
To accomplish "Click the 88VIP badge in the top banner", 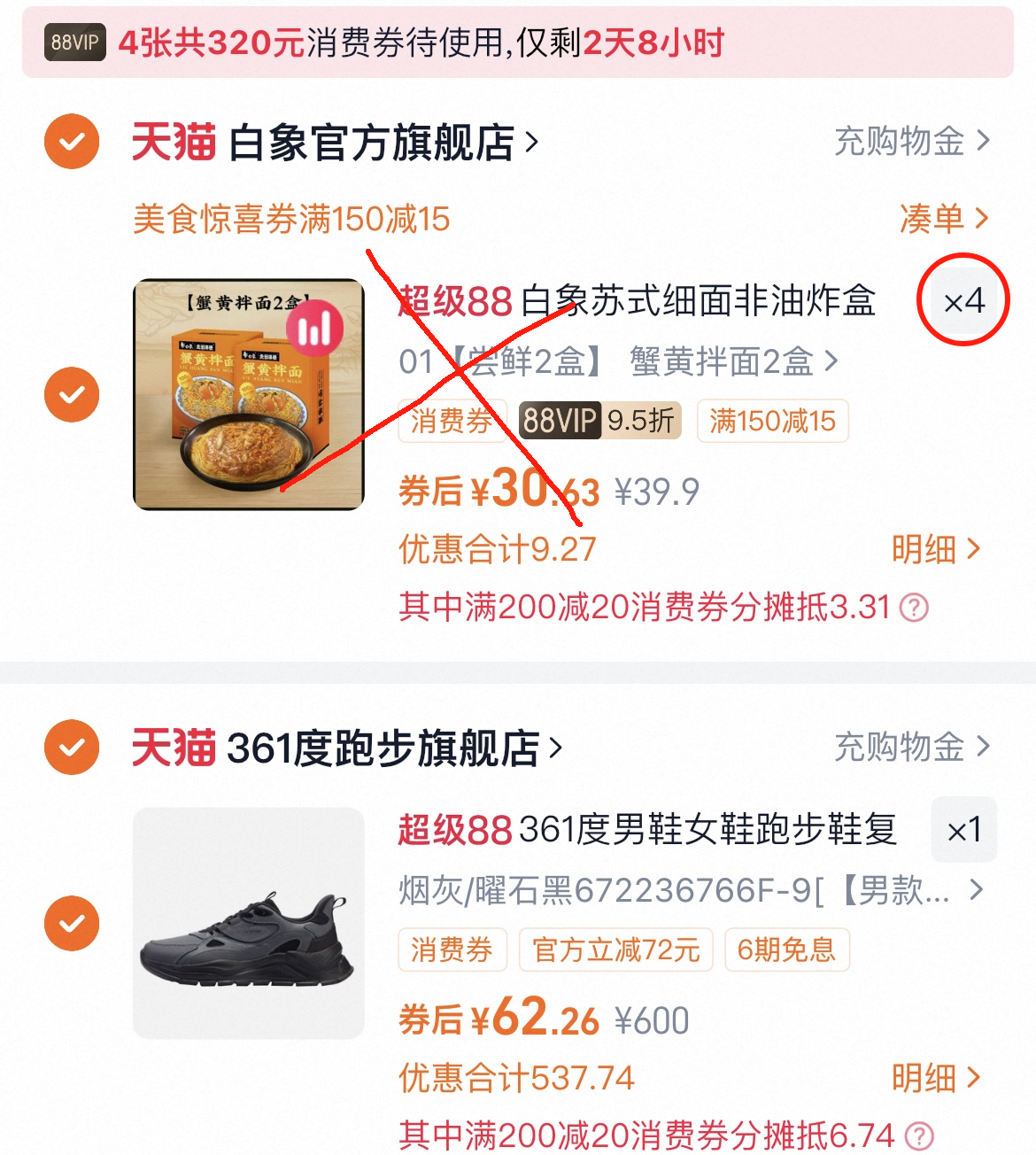I will pyautogui.click(x=75, y=42).
